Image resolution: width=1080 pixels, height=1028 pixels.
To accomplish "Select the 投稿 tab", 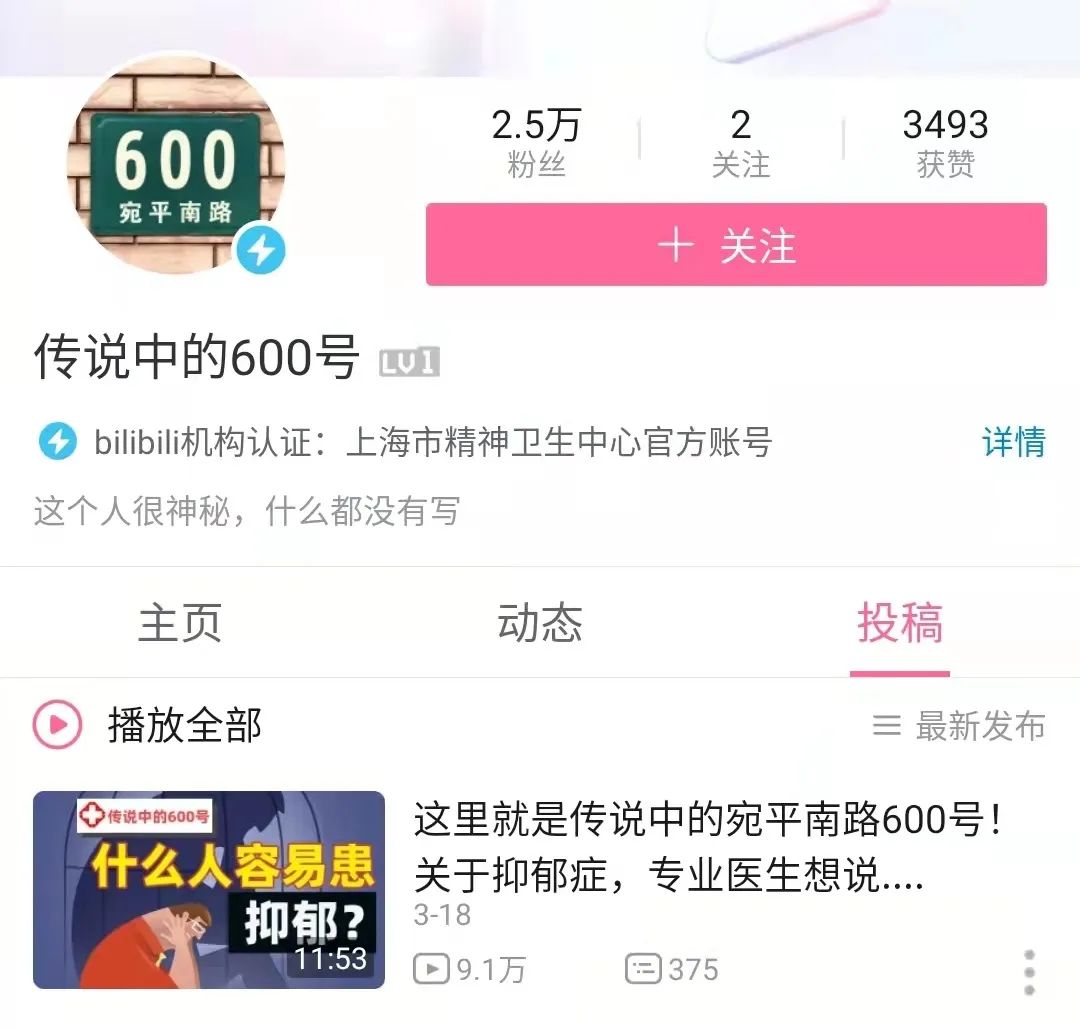I will pyautogui.click(x=899, y=624).
